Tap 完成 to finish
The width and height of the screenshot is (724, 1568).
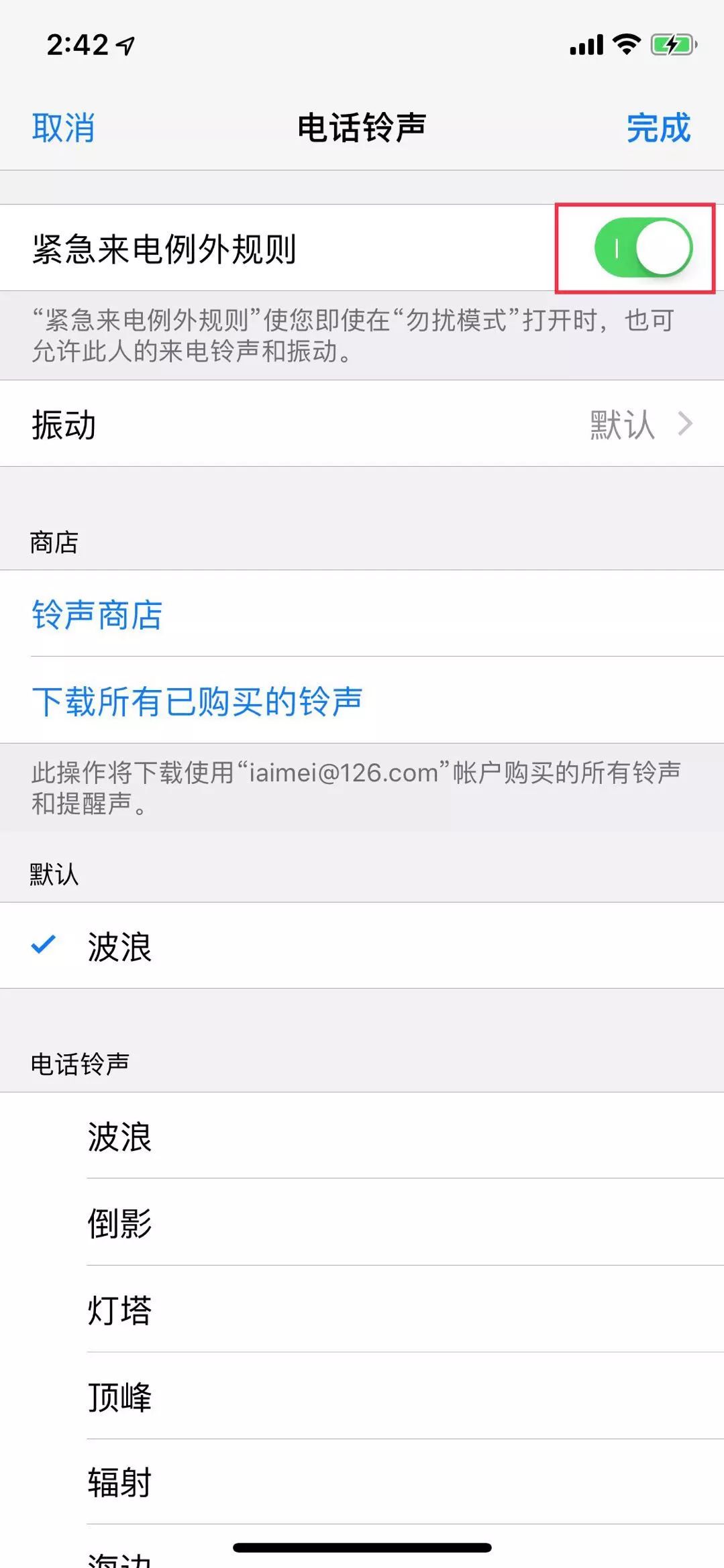658,127
